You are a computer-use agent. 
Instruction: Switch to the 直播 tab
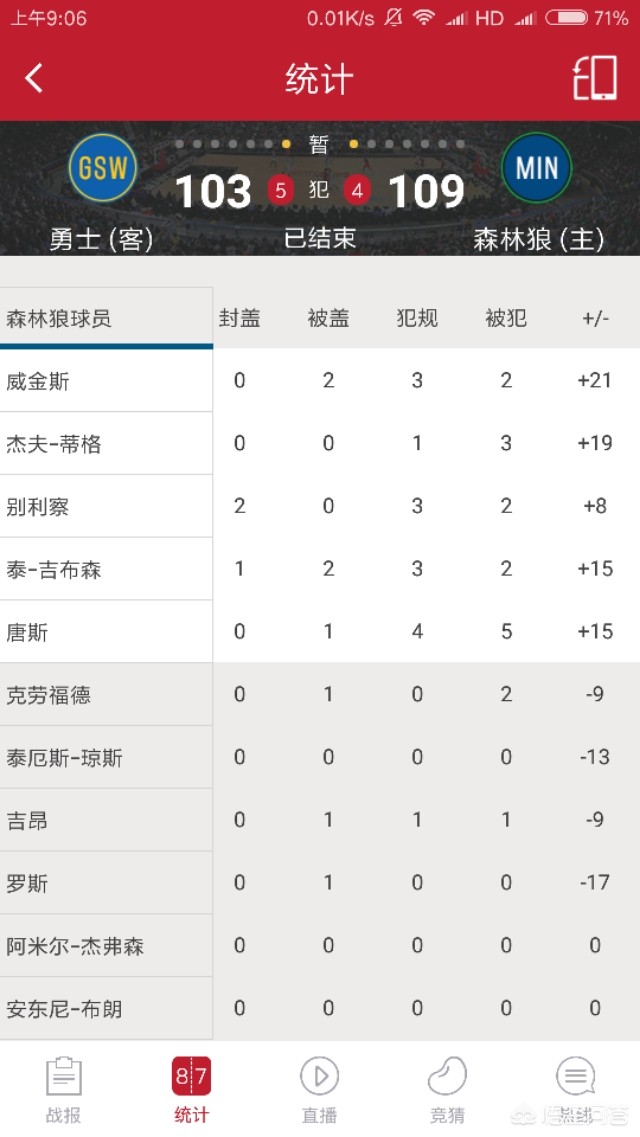point(320,1090)
